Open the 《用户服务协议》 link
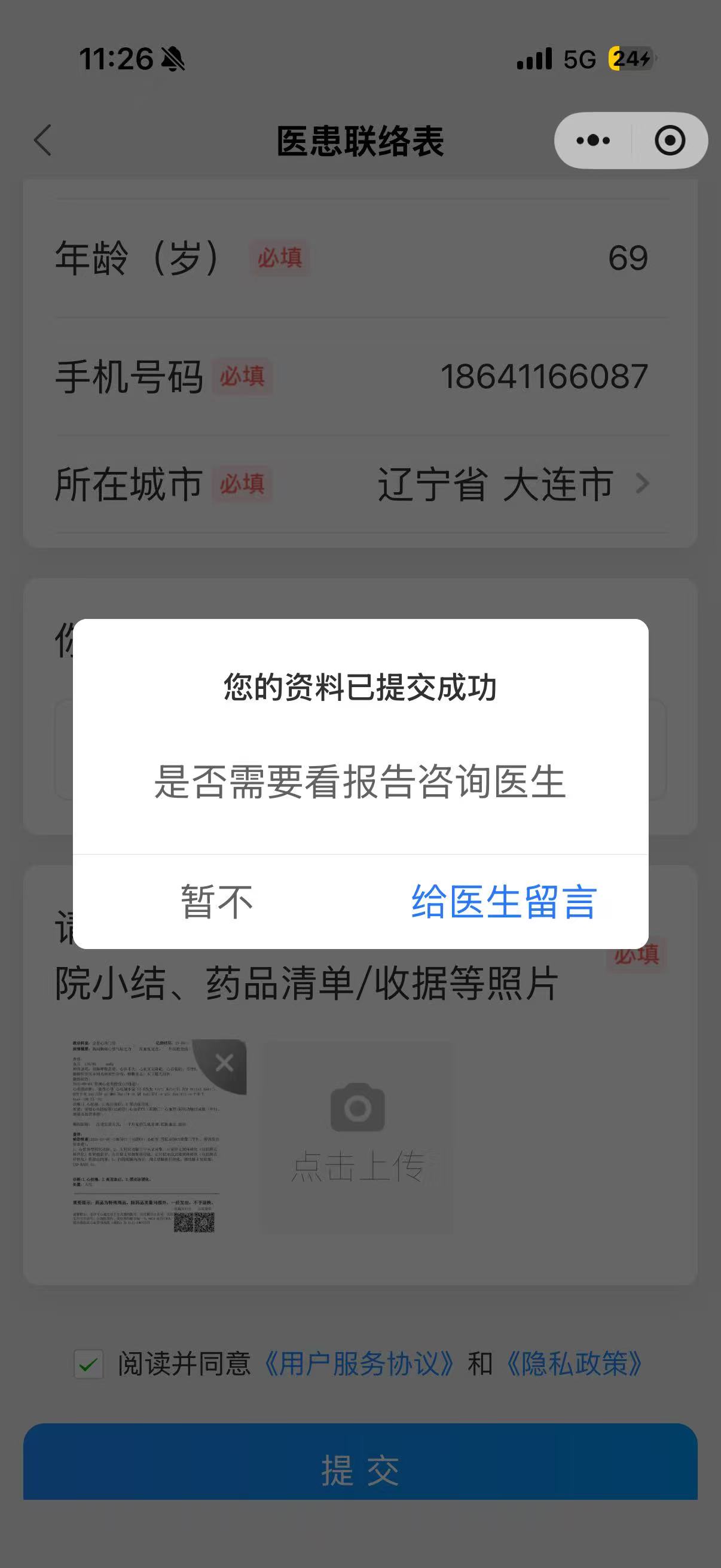 (359, 1364)
